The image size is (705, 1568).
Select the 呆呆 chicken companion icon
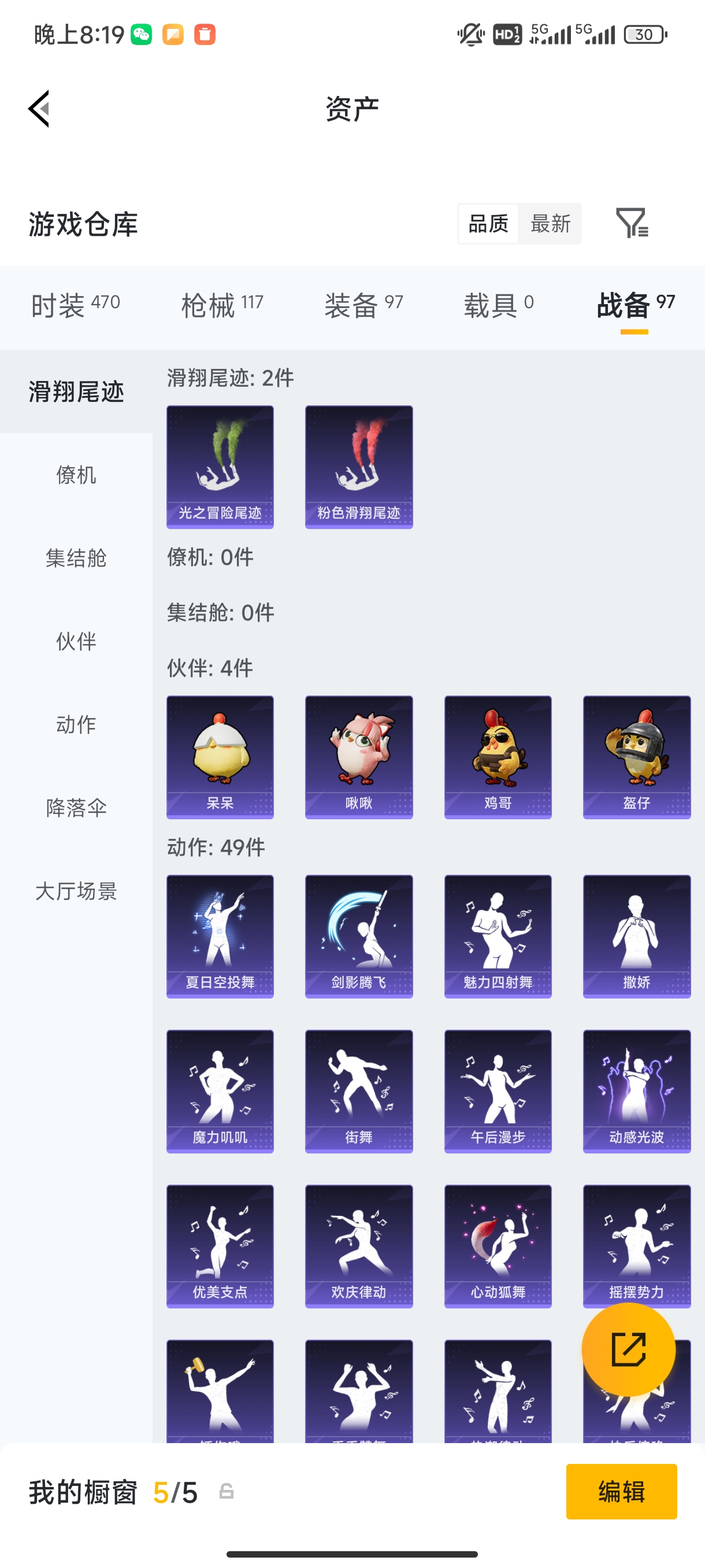[x=220, y=756]
